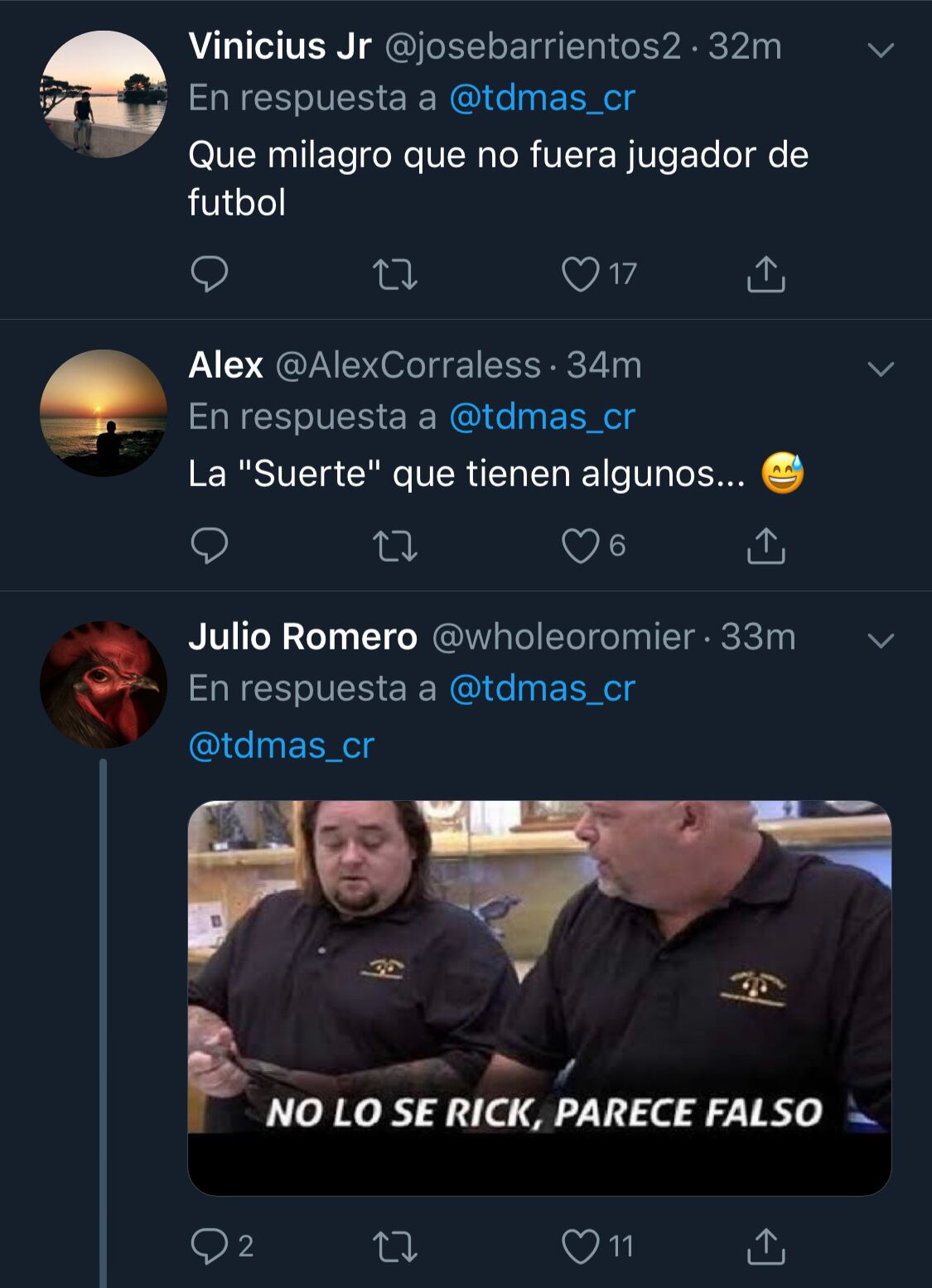Screen dimensions: 932x1288
Task: Open chevron menu on Julio Romero's tweet
Action: [x=880, y=640]
